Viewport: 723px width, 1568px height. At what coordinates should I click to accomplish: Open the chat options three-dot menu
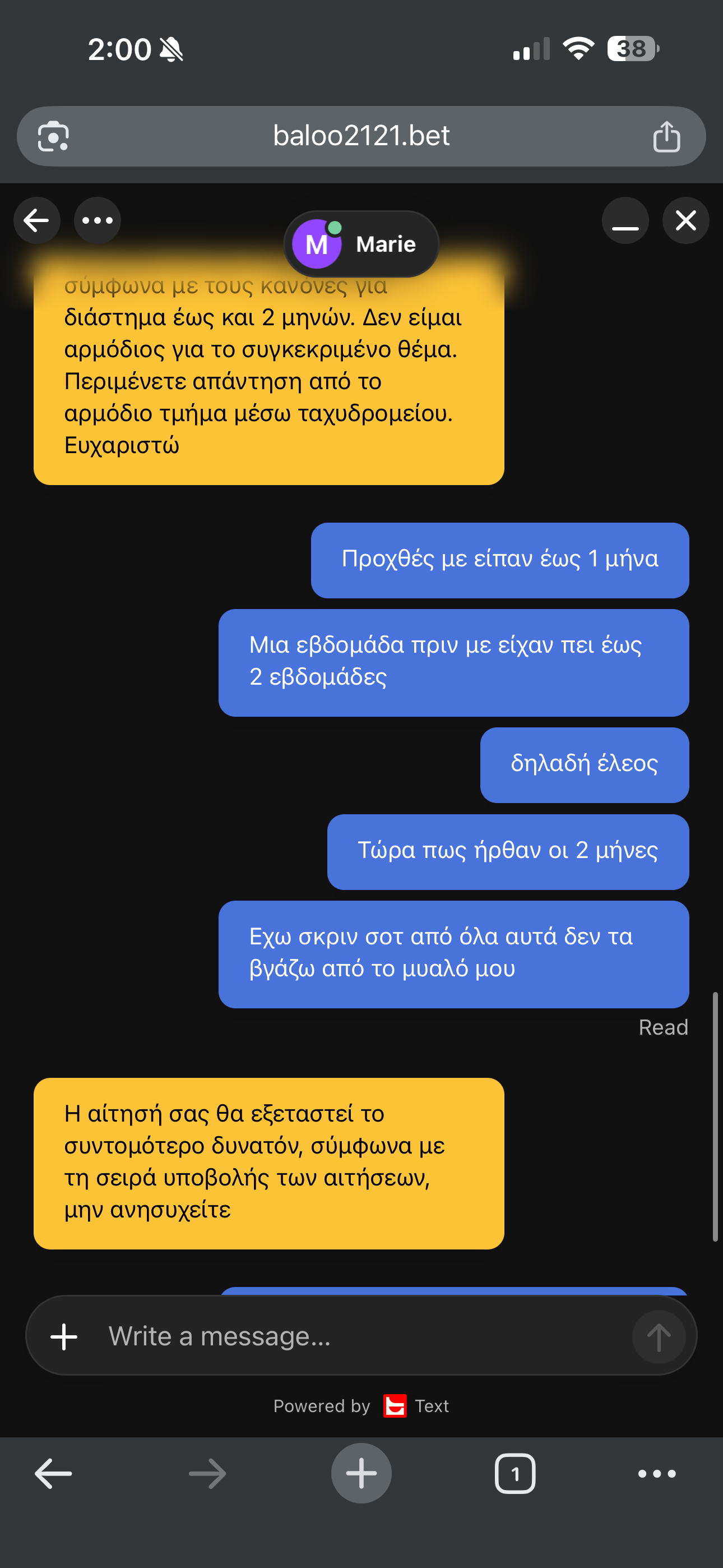pyautogui.click(x=98, y=220)
